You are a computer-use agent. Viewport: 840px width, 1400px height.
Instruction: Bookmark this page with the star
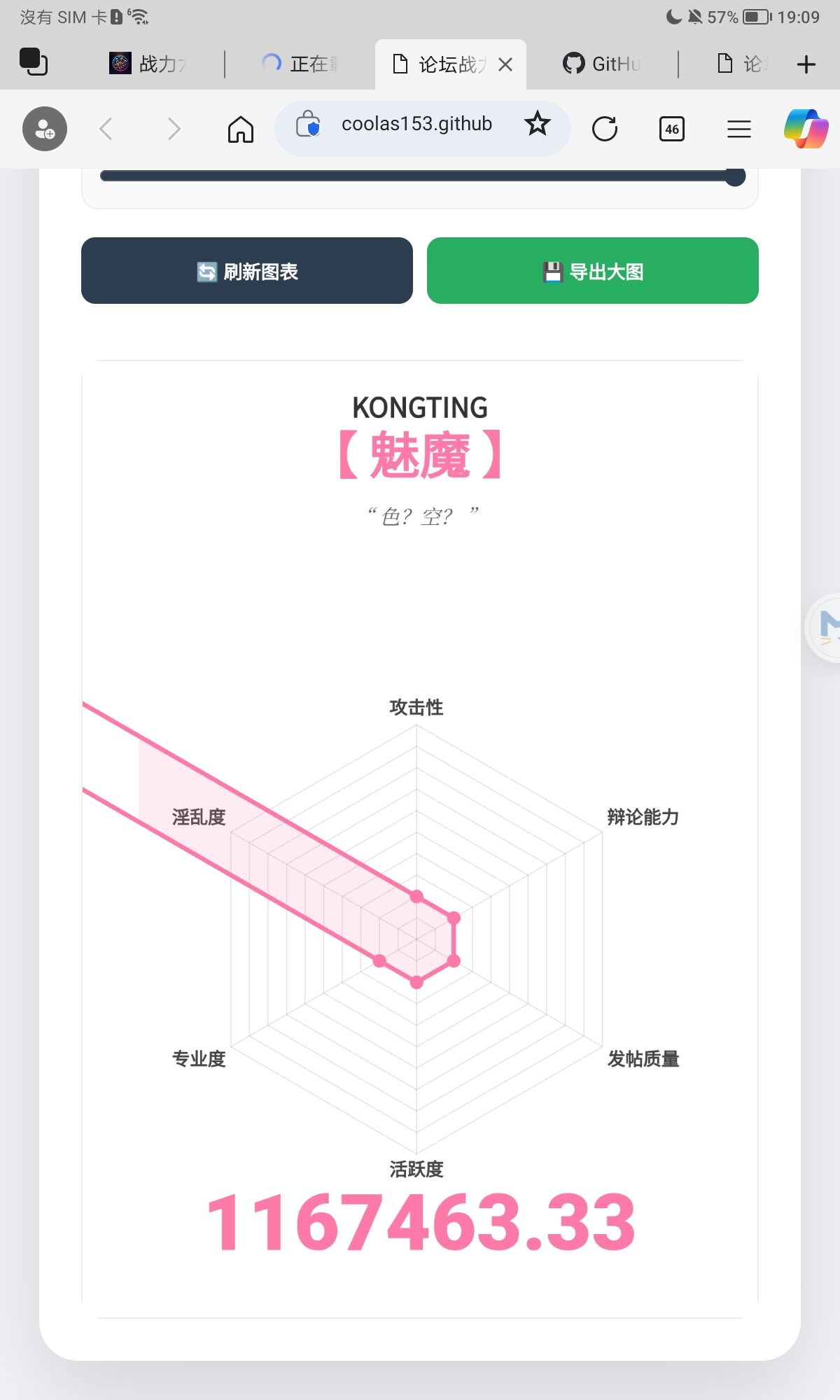tap(538, 124)
